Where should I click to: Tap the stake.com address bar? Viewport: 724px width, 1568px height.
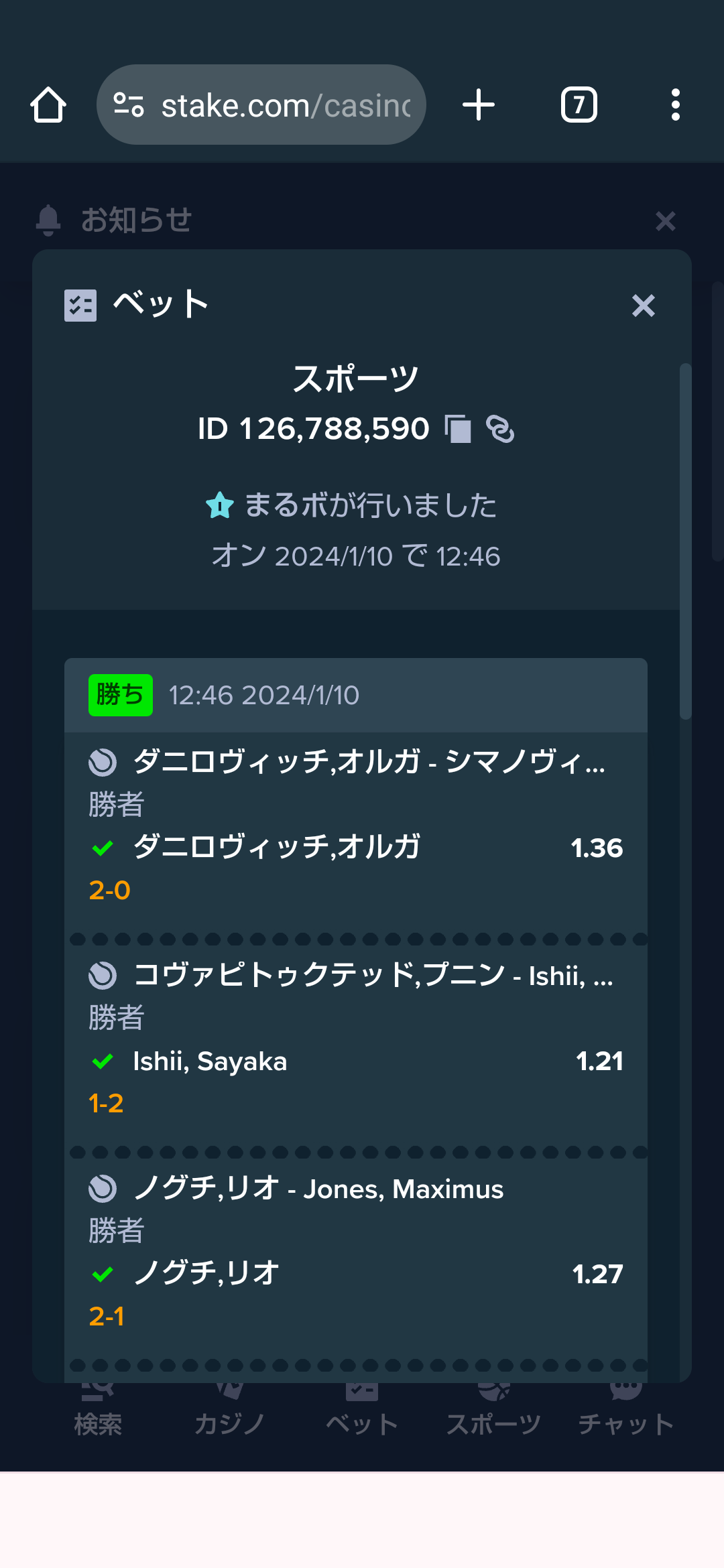click(261, 105)
